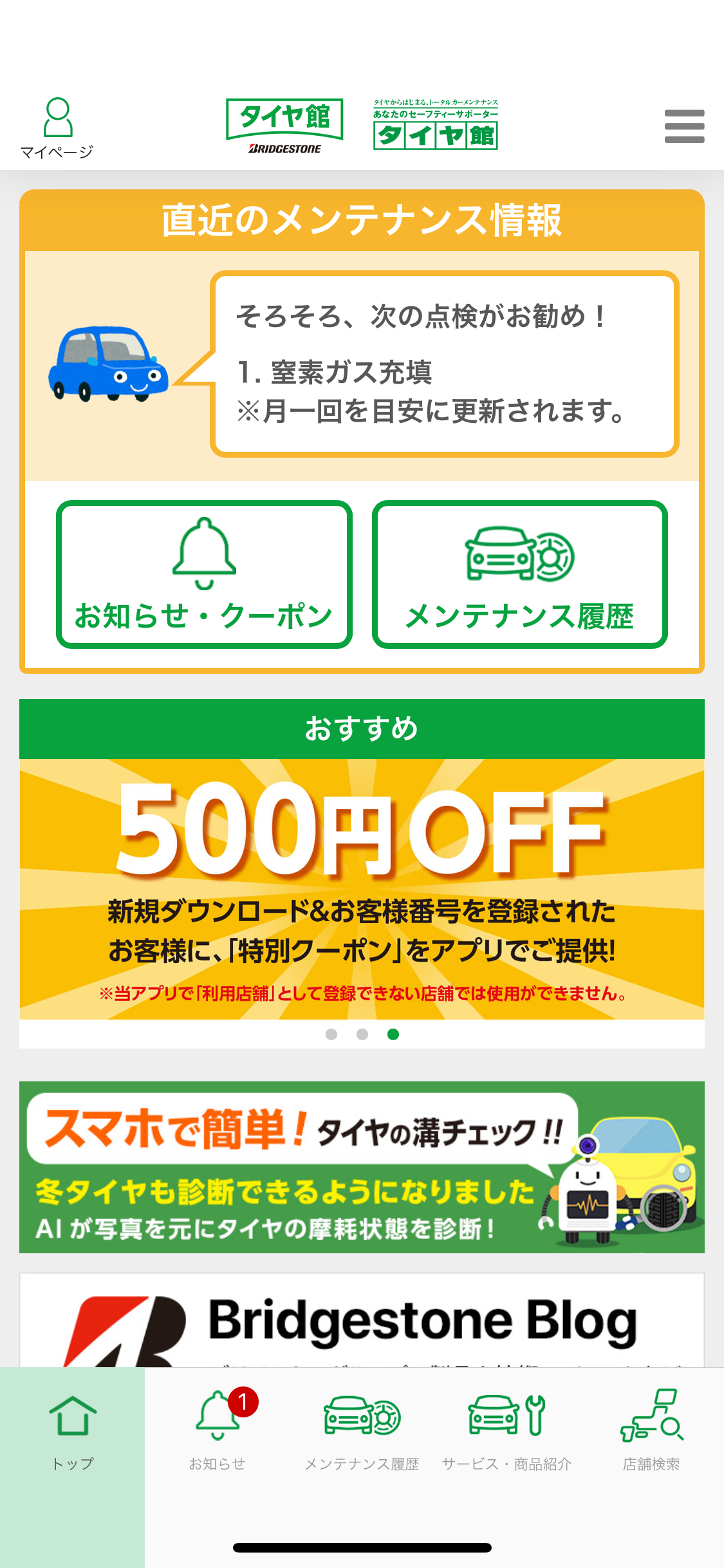The height and width of the screenshot is (1568, 724).
Task: Open マイページ profile icon
Action: click(x=57, y=127)
